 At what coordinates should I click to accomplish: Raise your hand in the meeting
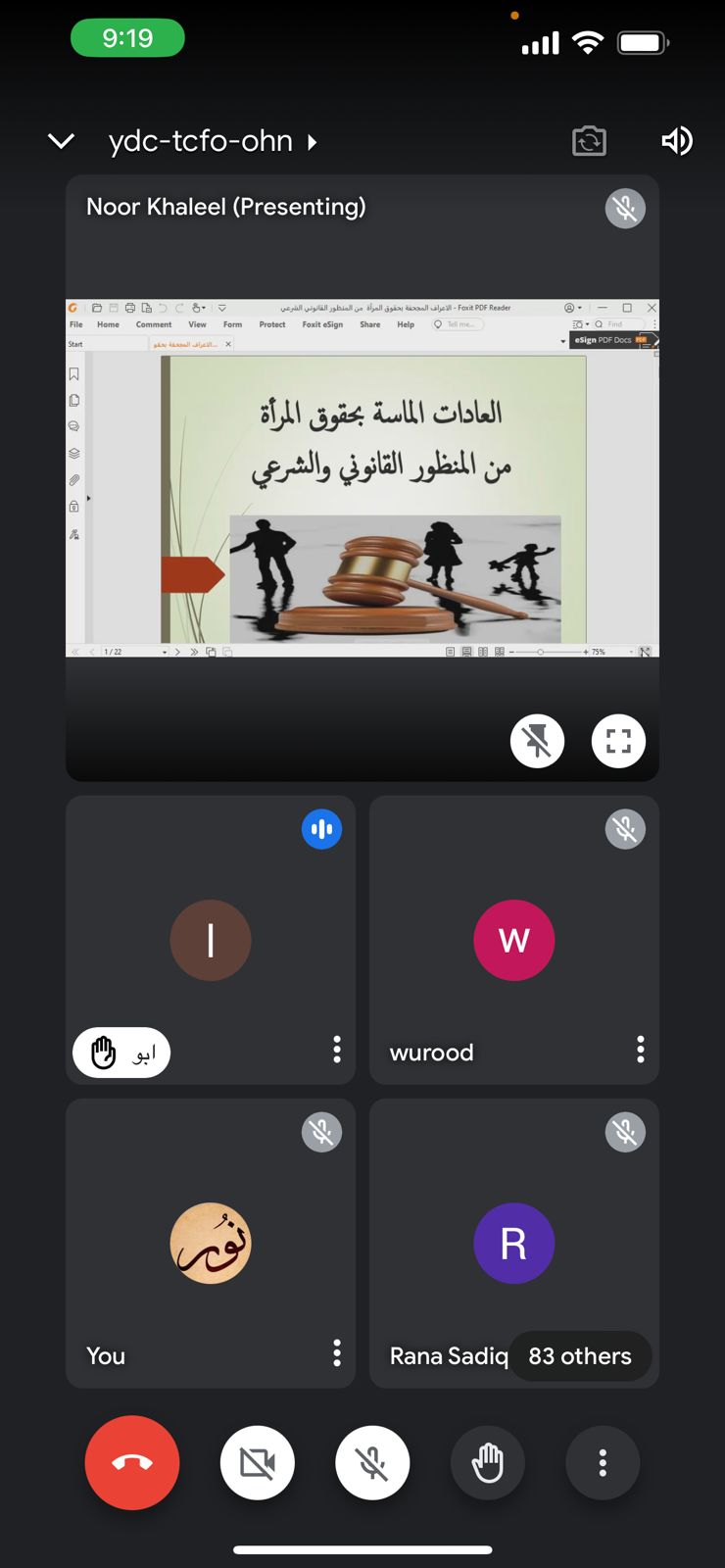point(487,1463)
